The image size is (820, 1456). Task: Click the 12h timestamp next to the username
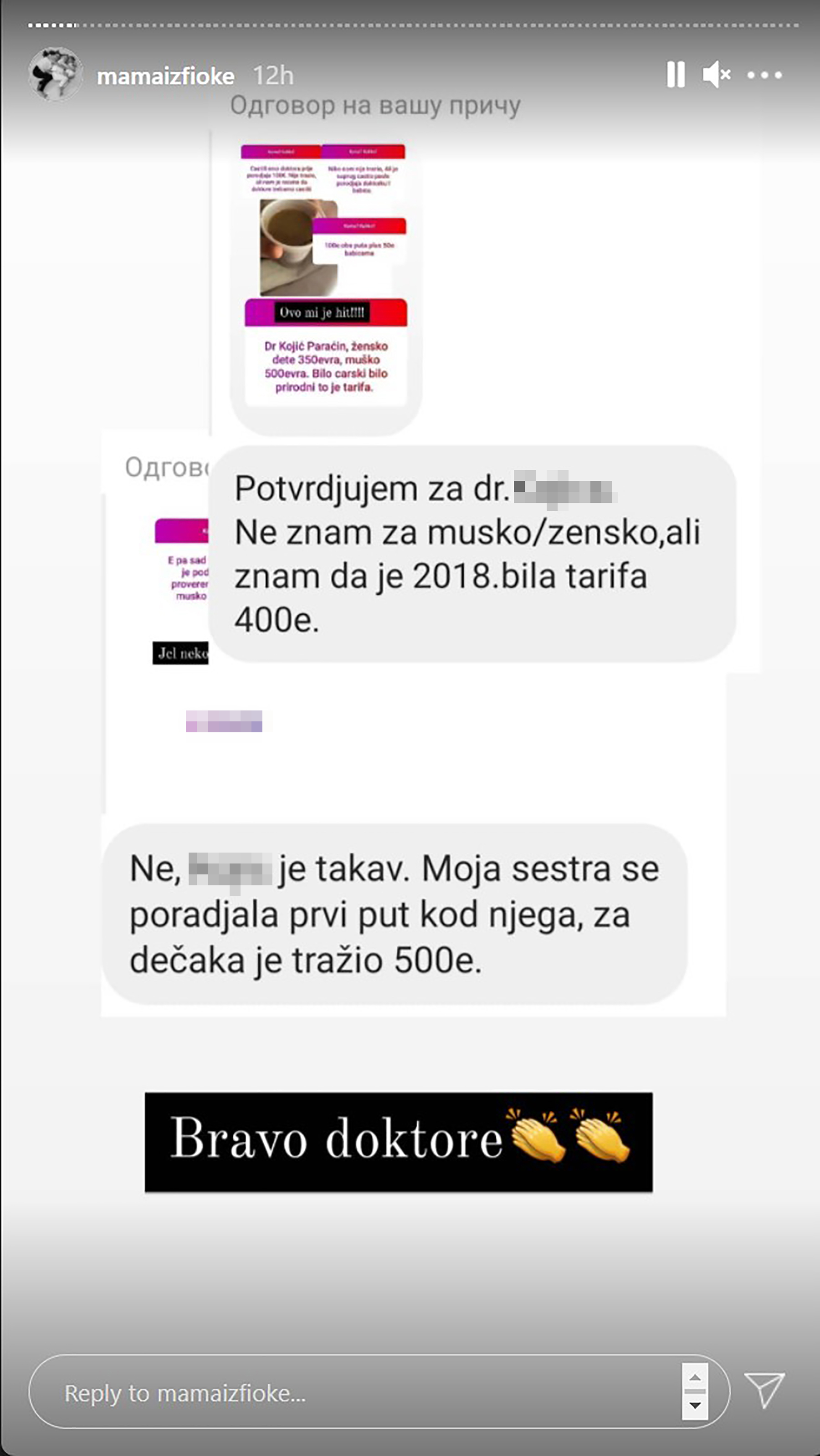pos(274,74)
